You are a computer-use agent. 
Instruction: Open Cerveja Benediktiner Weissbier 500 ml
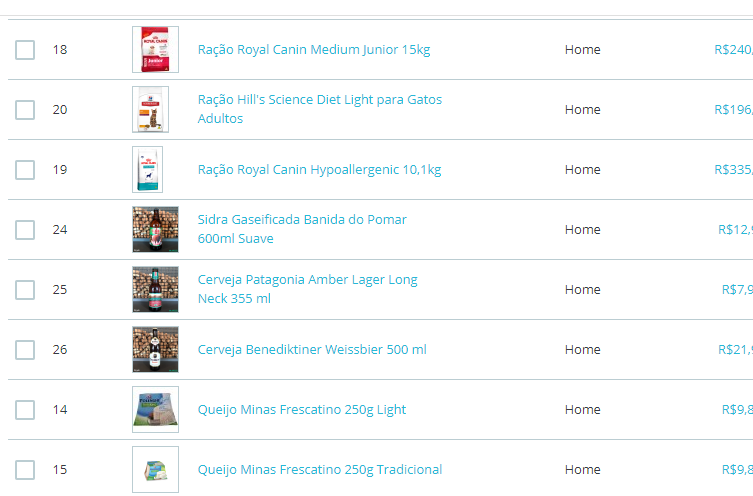pyautogui.click(x=312, y=350)
